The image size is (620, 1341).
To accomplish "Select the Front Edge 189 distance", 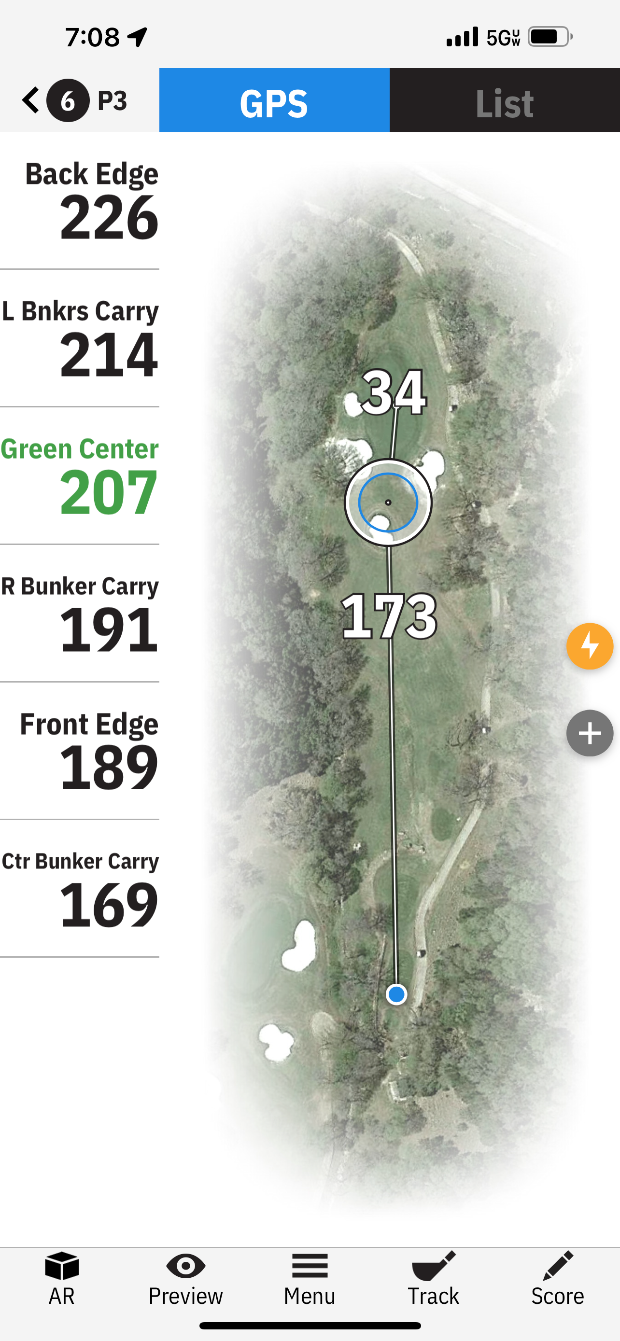I will click(x=80, y=751).
